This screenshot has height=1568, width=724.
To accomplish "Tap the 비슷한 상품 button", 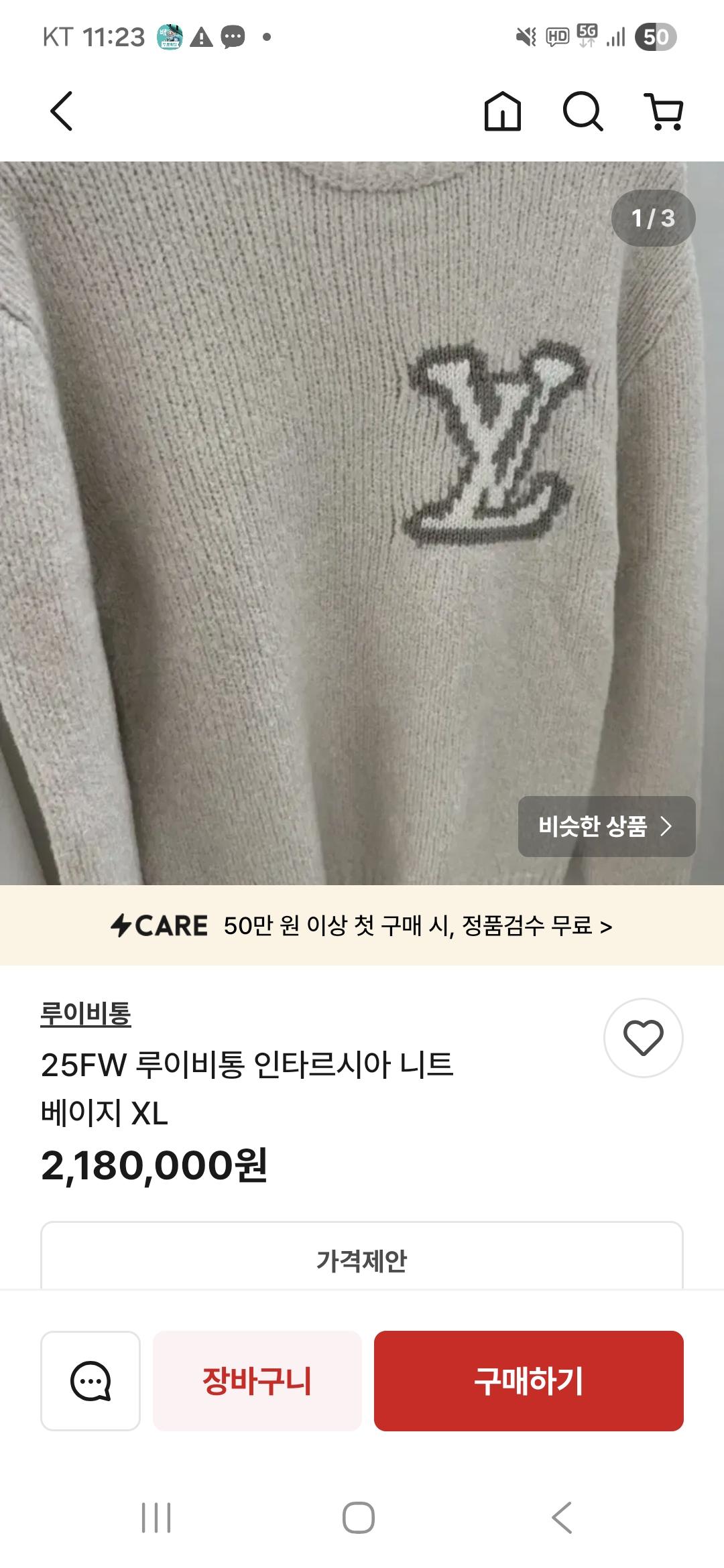I will (606, 826).
